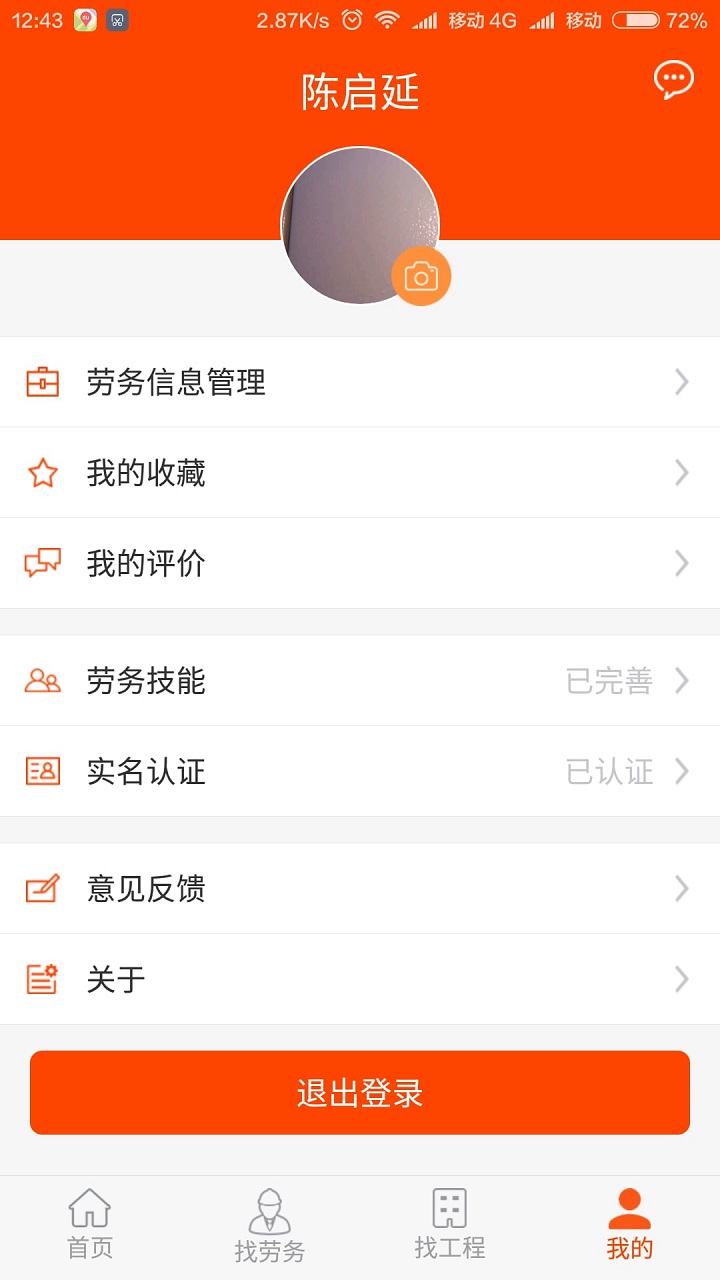Tap the camera icon on the avatar

coord(422,274)
